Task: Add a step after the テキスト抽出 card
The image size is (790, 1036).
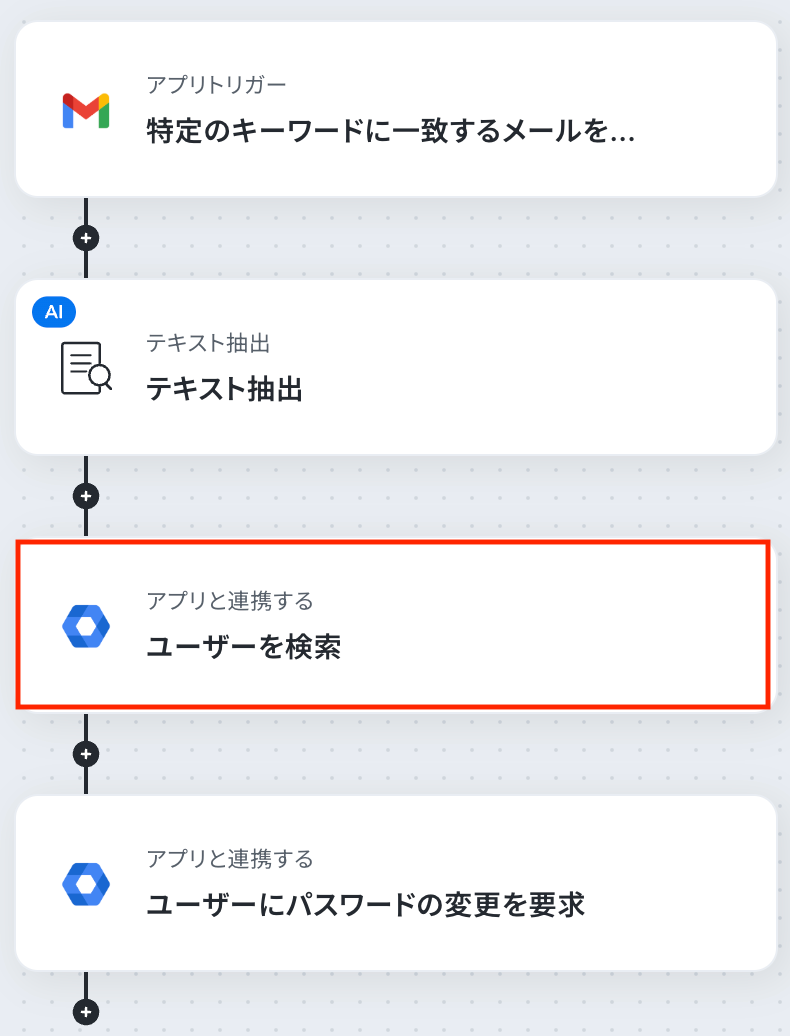Action: 86,496
